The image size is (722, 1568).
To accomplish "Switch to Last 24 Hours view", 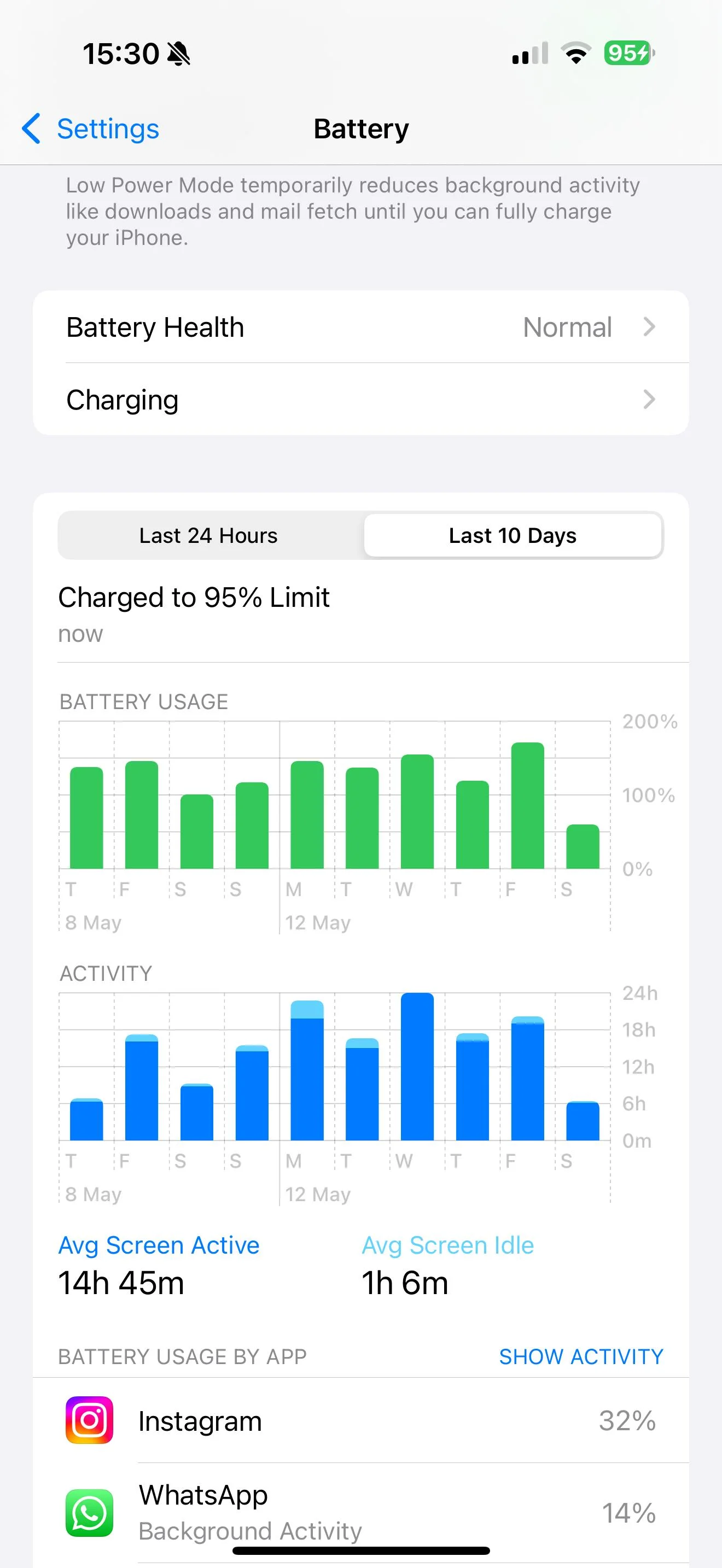I will point(209,536).
